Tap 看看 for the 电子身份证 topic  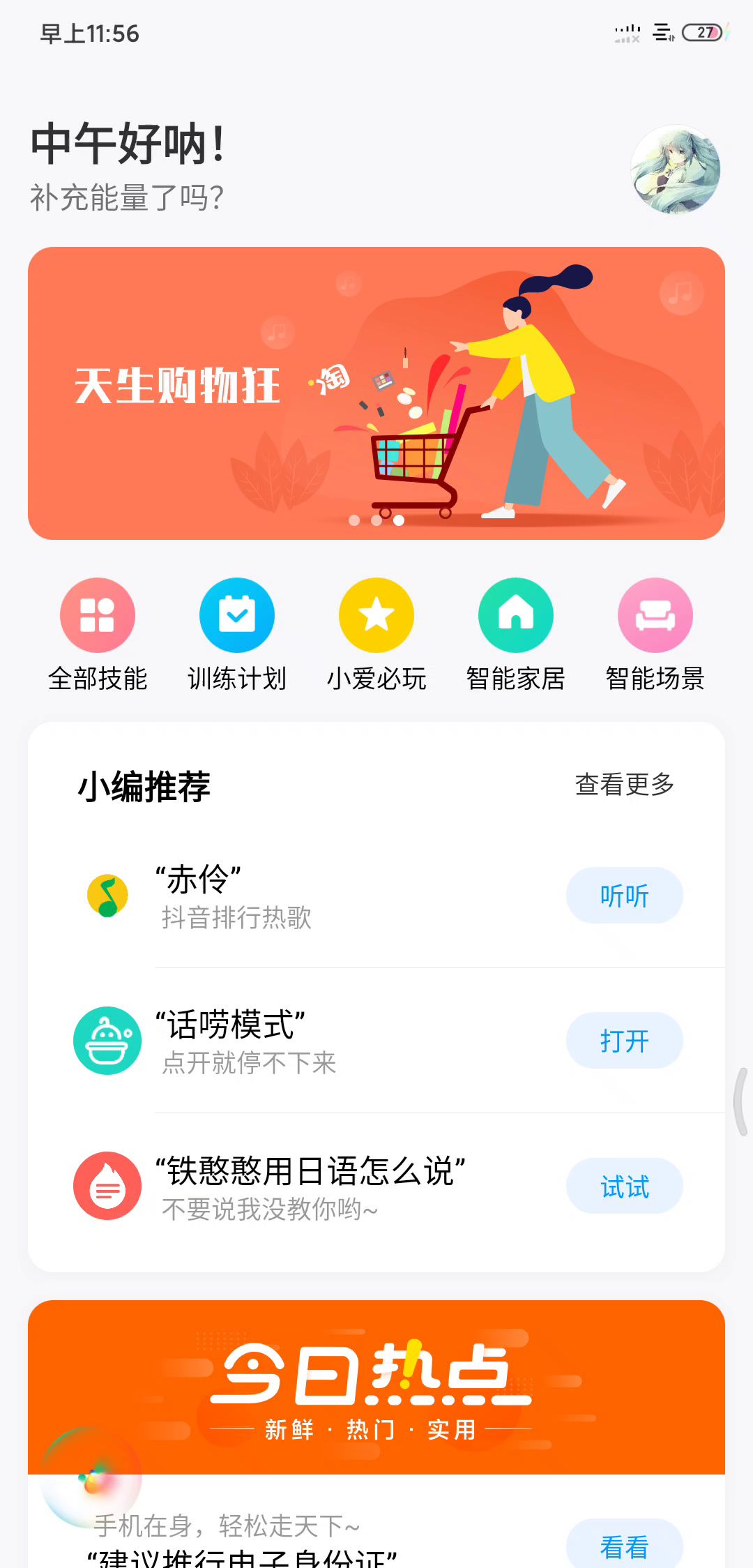(x=624, y=1546)
